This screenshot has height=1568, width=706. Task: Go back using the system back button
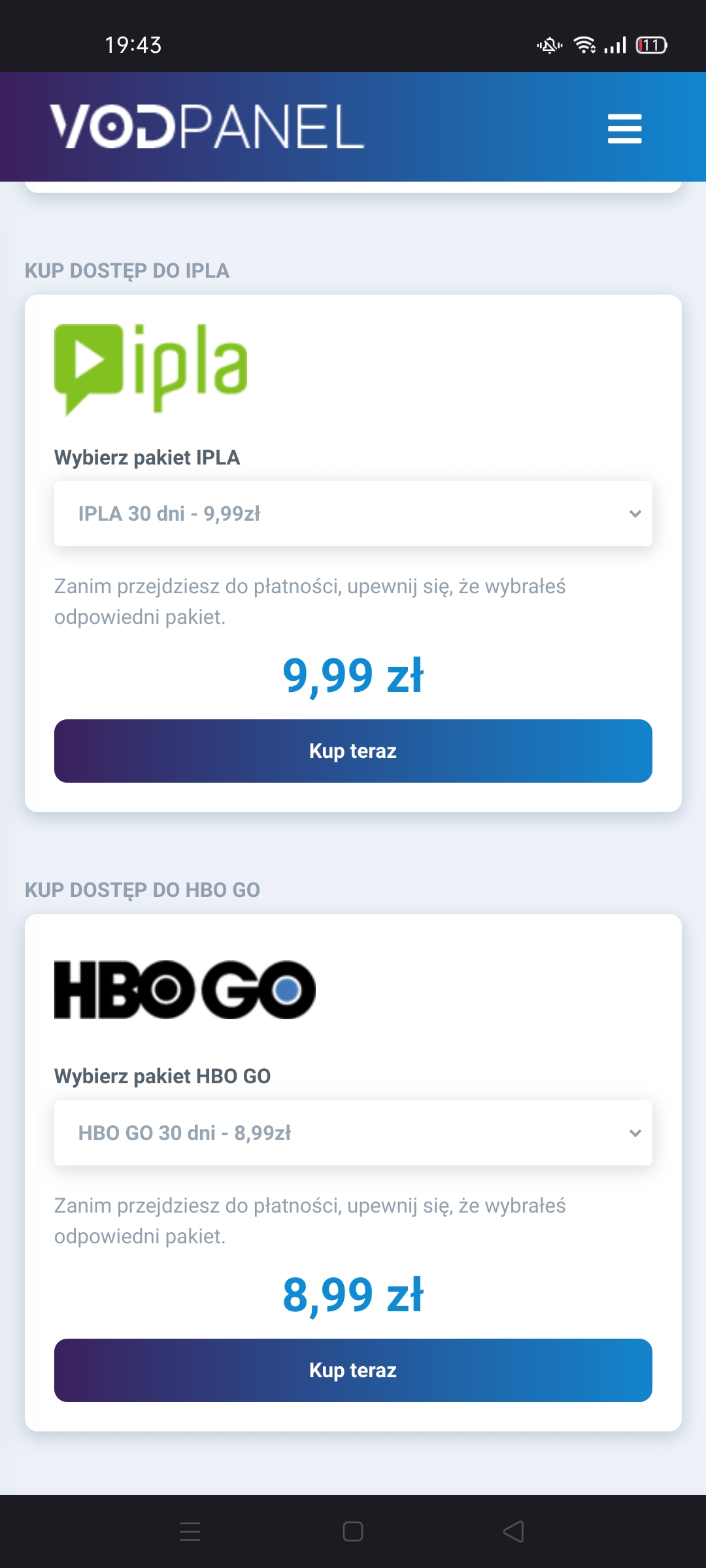[x=514, y=1531]
